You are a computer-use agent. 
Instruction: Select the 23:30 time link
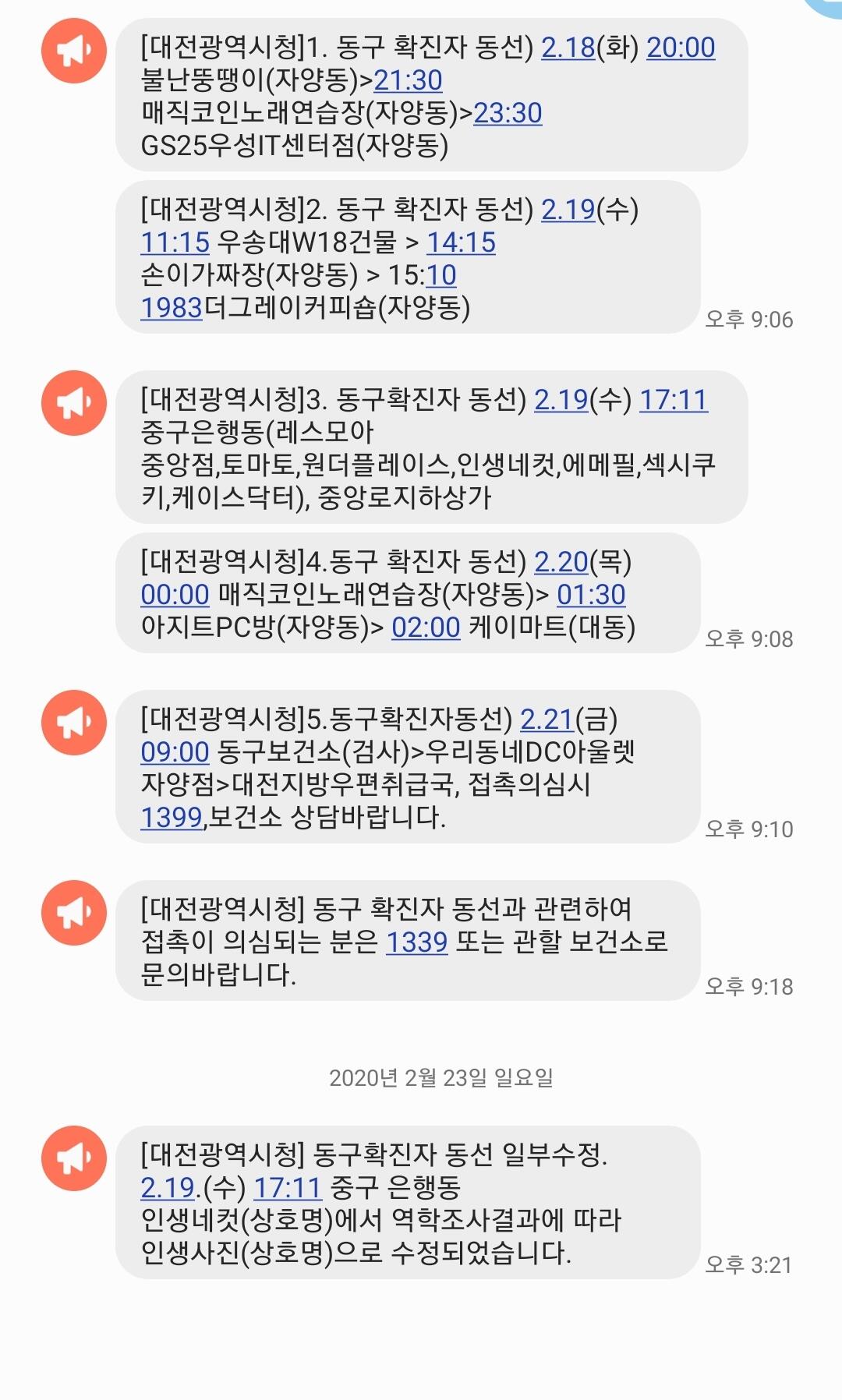[x=508, y=113]
